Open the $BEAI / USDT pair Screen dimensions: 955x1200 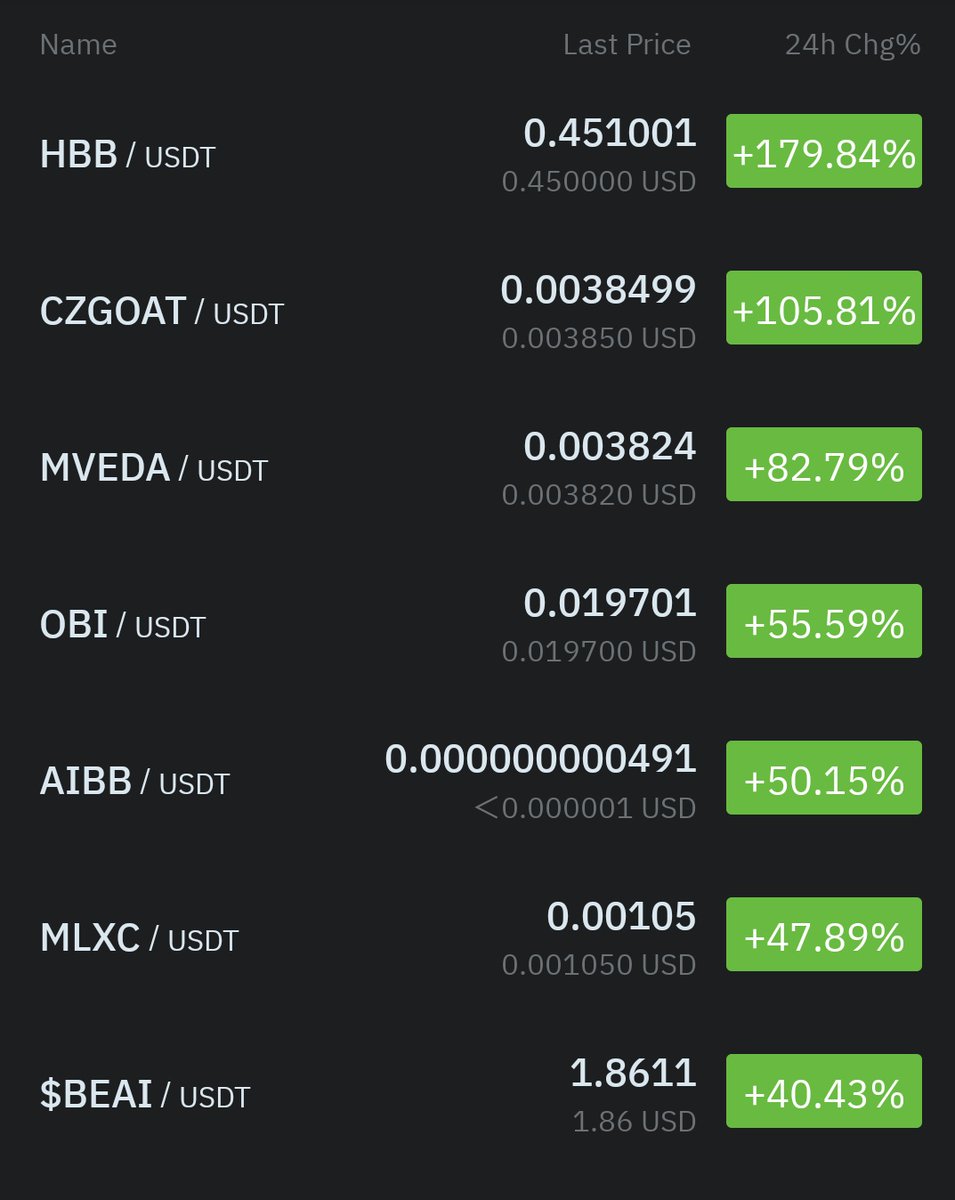click(477, 1092)
